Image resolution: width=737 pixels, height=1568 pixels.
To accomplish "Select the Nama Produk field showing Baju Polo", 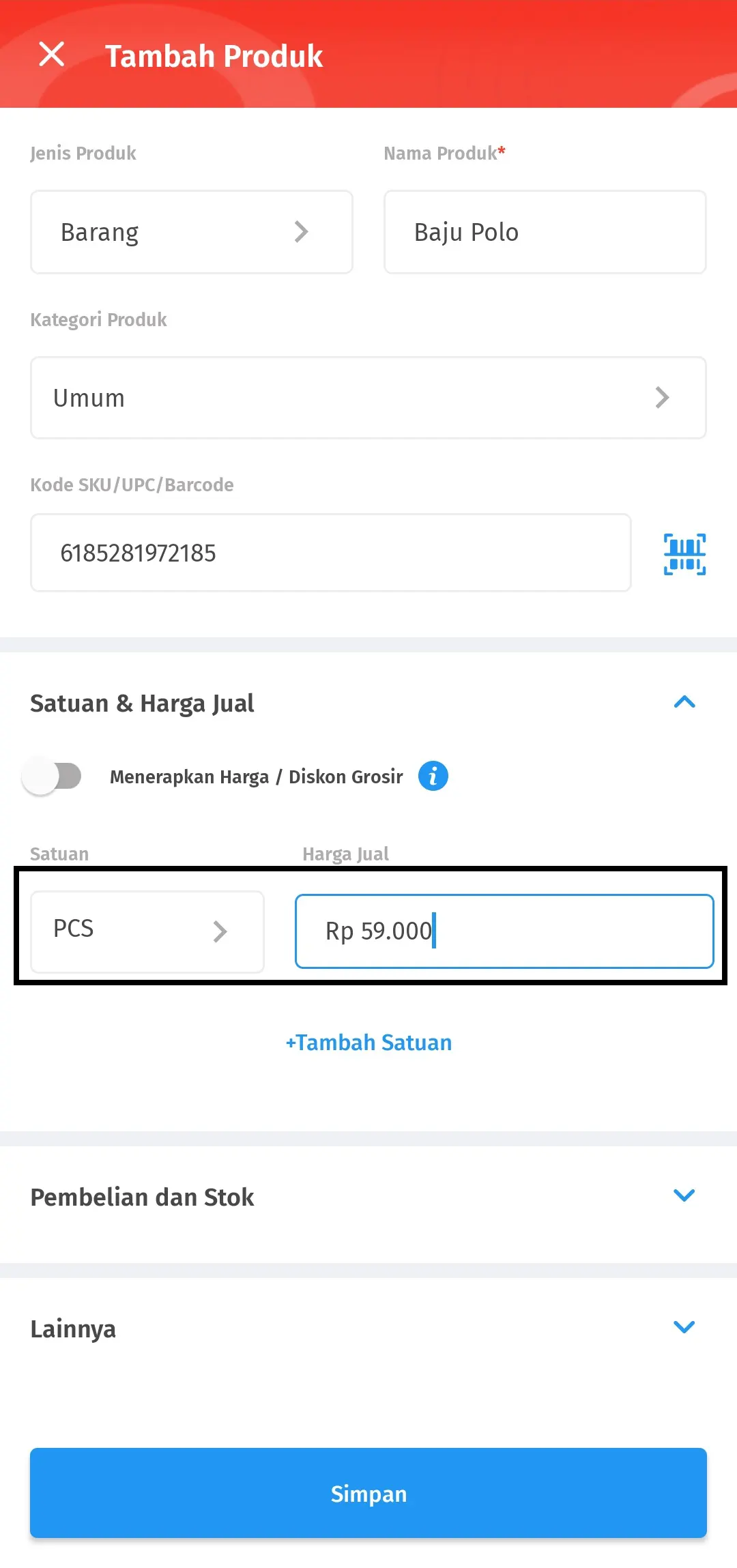I will point(544,231).
